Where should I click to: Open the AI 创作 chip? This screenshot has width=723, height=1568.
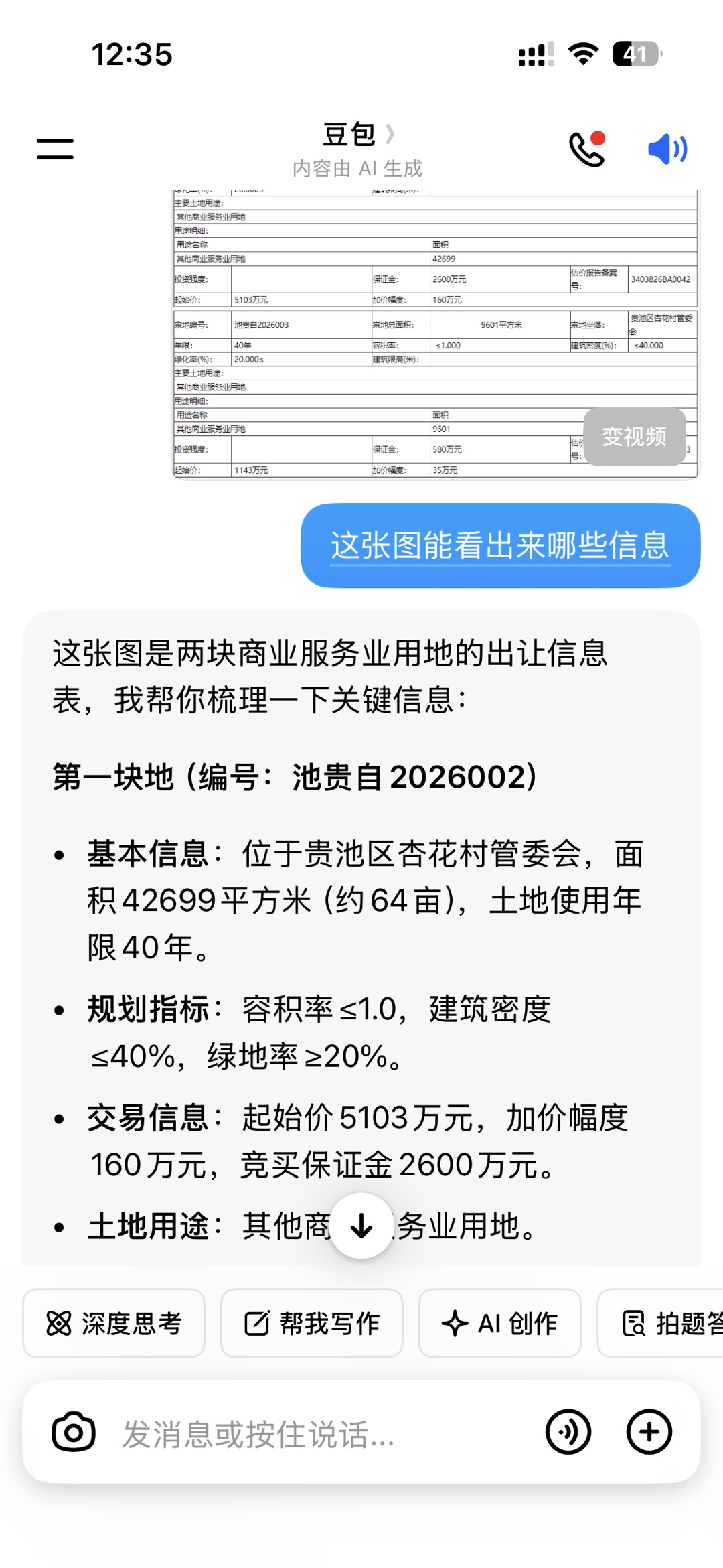(499, 1324)
